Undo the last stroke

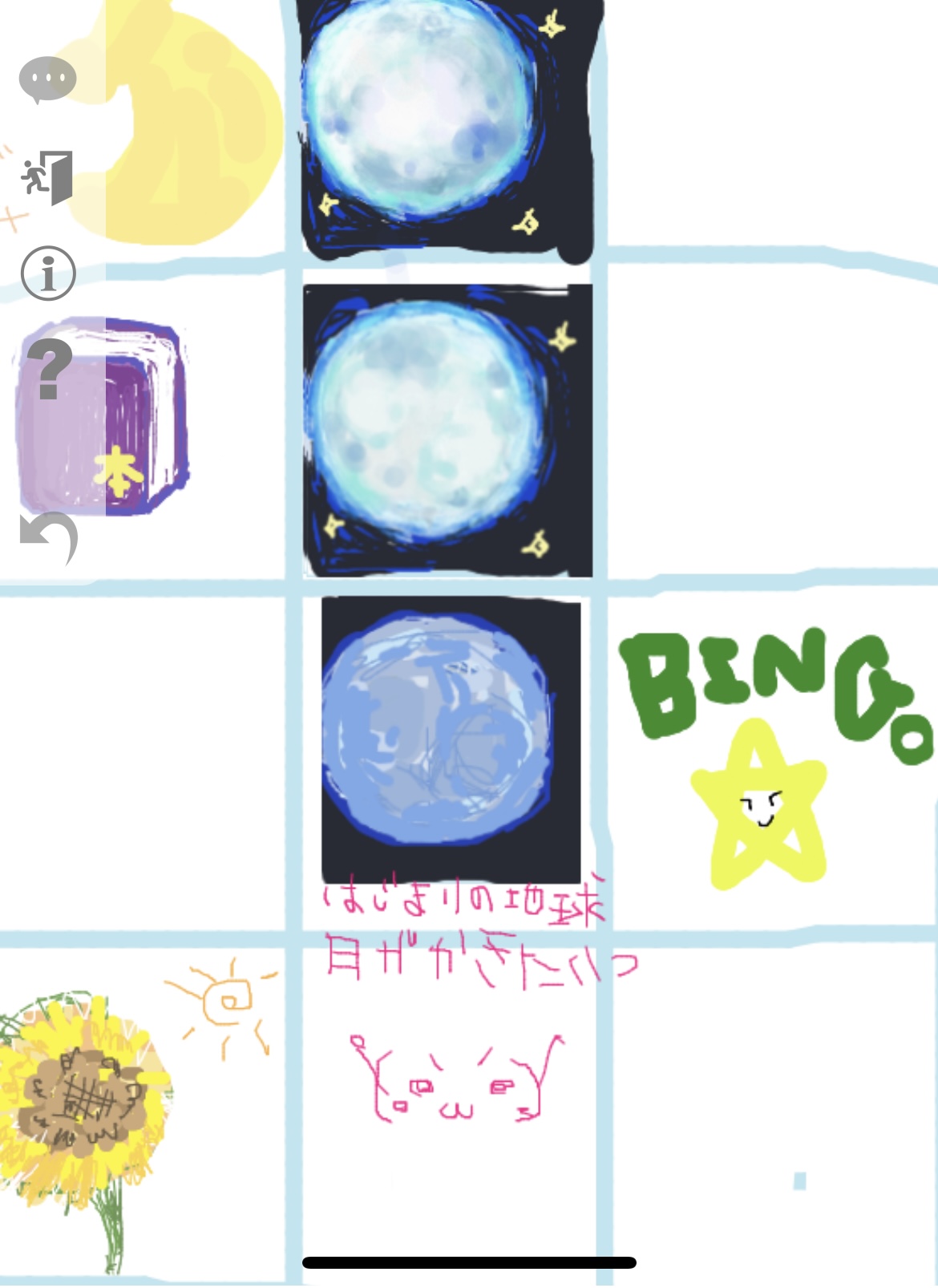tap(49, 535)
